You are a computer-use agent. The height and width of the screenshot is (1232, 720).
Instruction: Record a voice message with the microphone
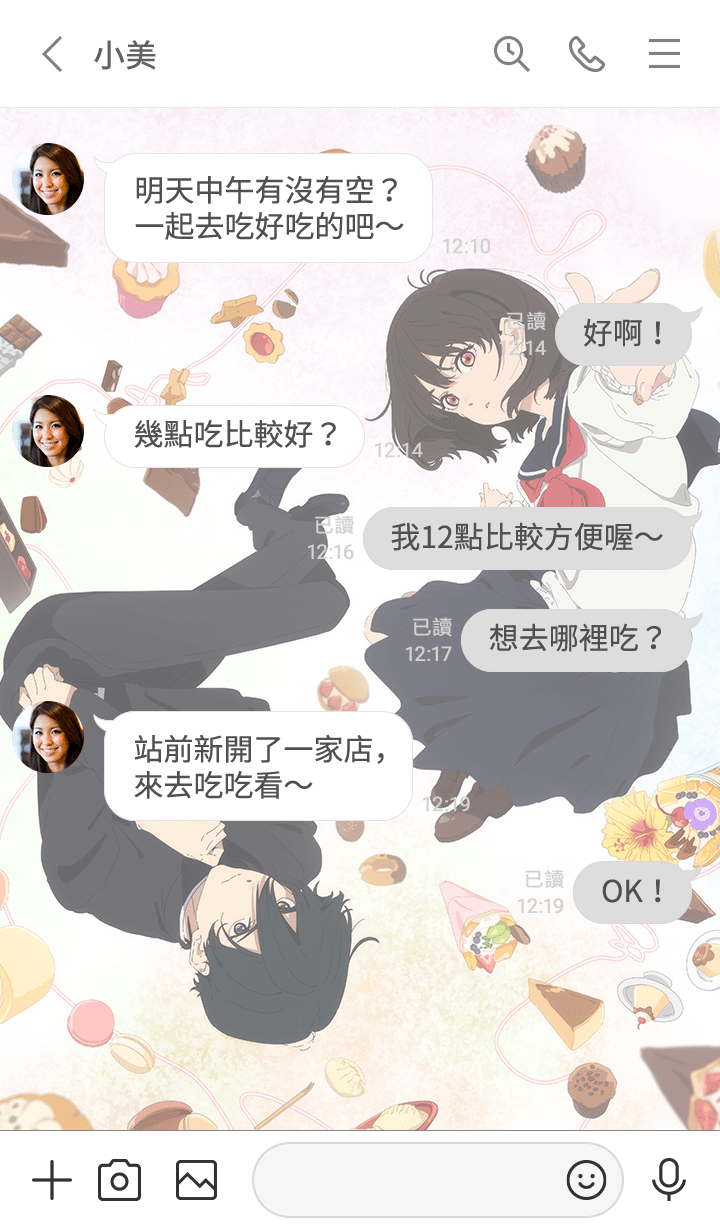(x=668, y=1181)
